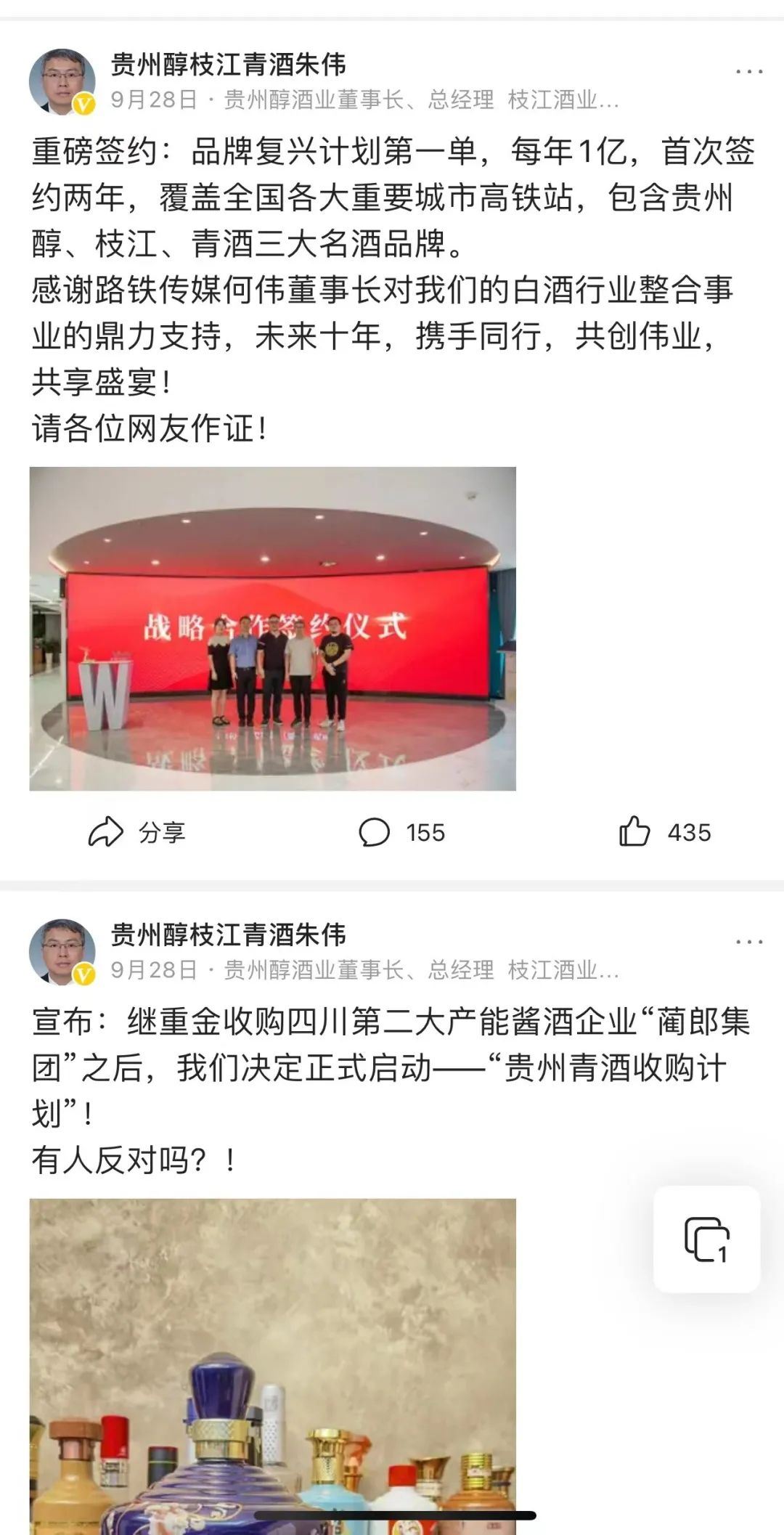The width and height of the screenshot is (784, 1535).
Task: Open author name on the acquisition post
Action: click(228, 935)
